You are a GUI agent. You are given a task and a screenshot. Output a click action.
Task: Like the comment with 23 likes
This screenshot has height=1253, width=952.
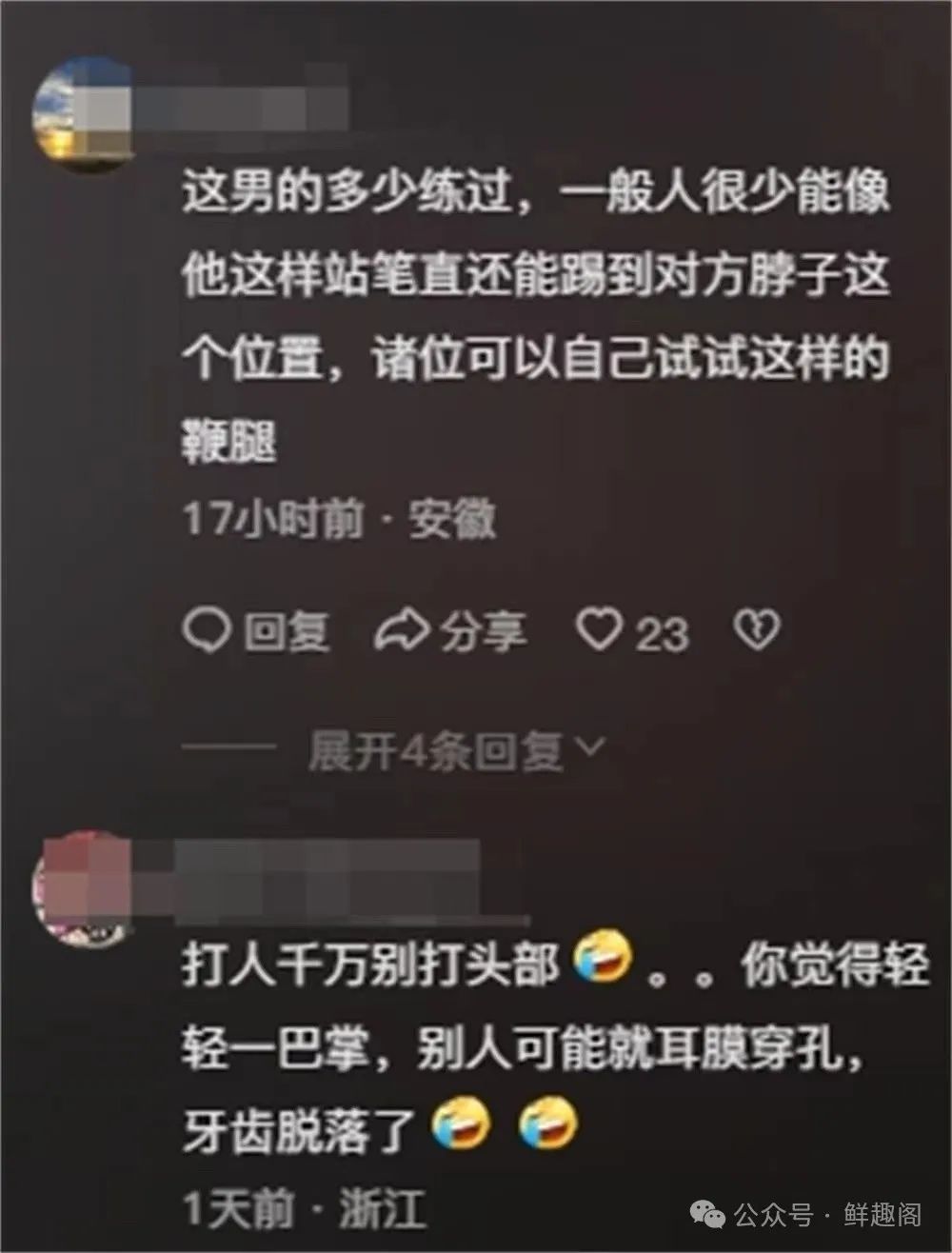pyautogui.click(x=602, y=630)
